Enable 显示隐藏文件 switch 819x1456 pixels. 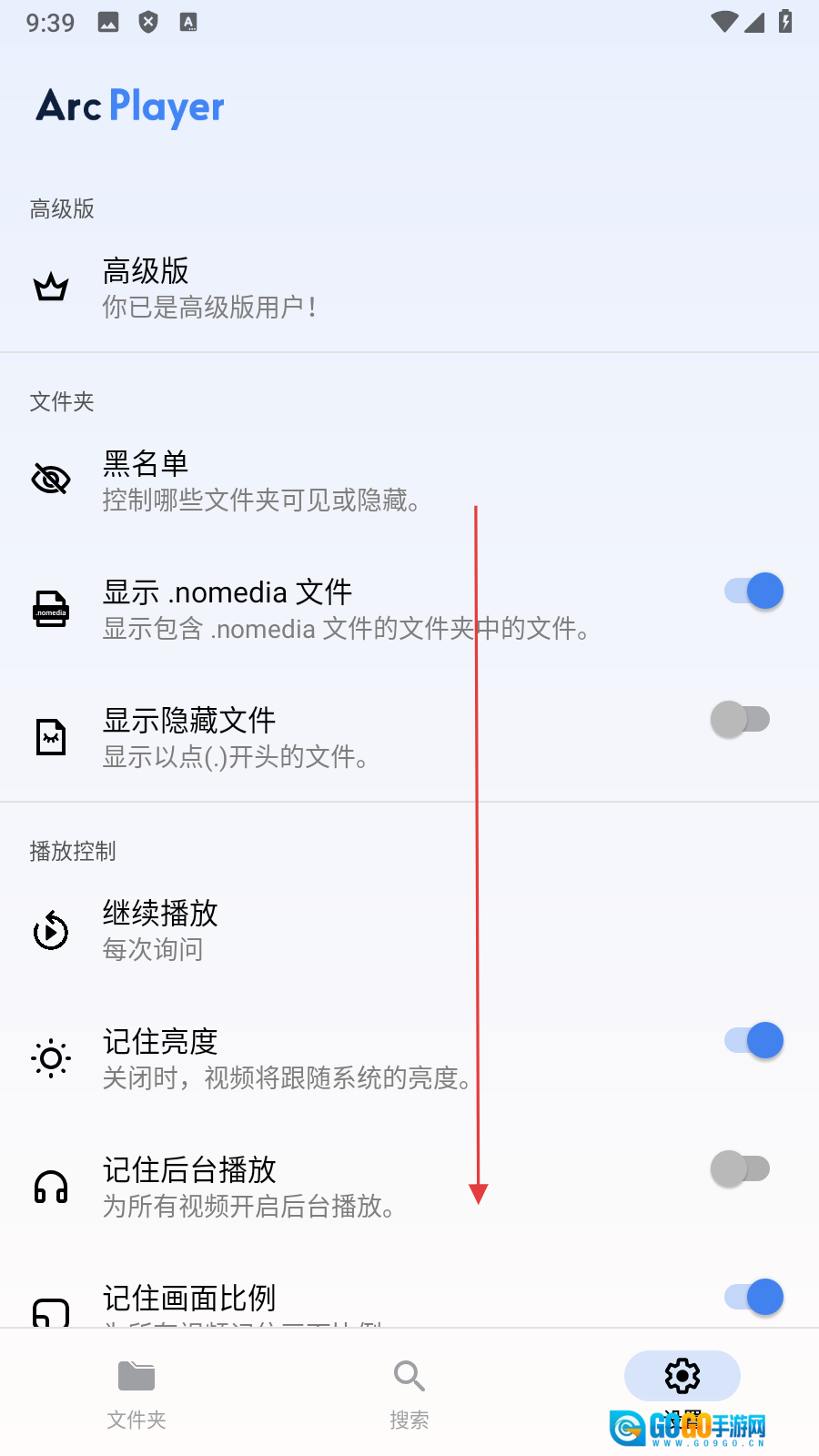[x=740, y=720]
